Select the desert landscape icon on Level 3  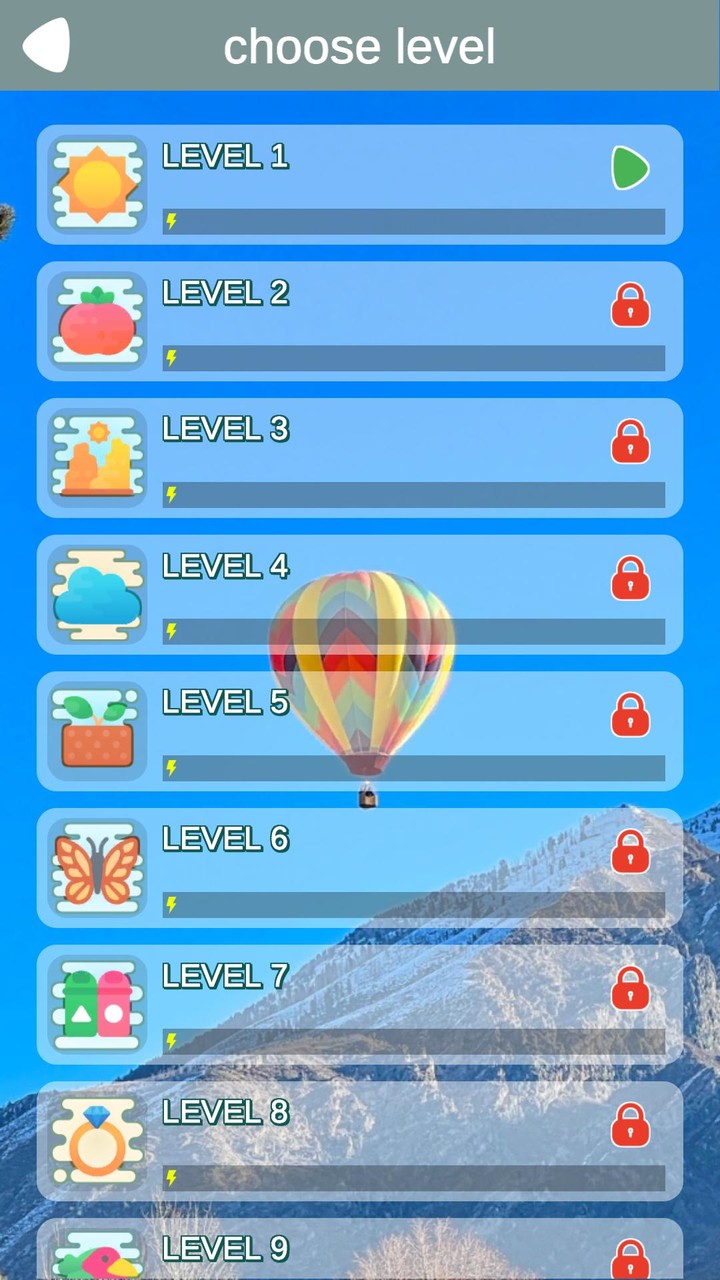(97, 457)
